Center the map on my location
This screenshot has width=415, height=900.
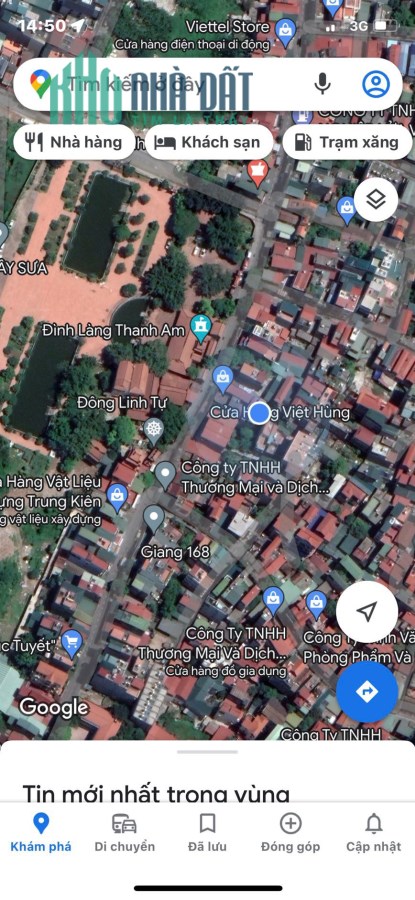(x=367, y=611)
